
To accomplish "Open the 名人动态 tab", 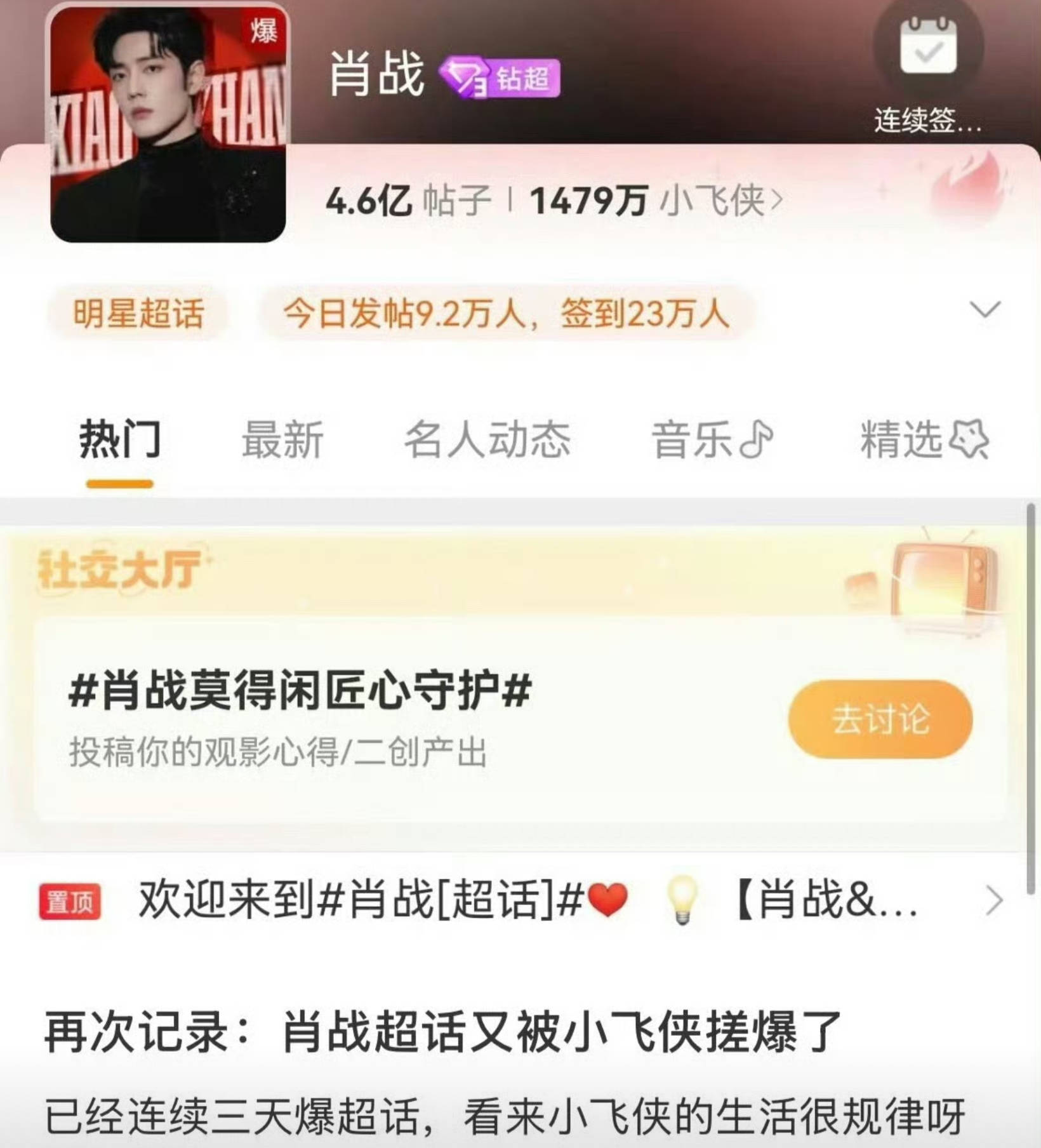I will click(487, 440).
